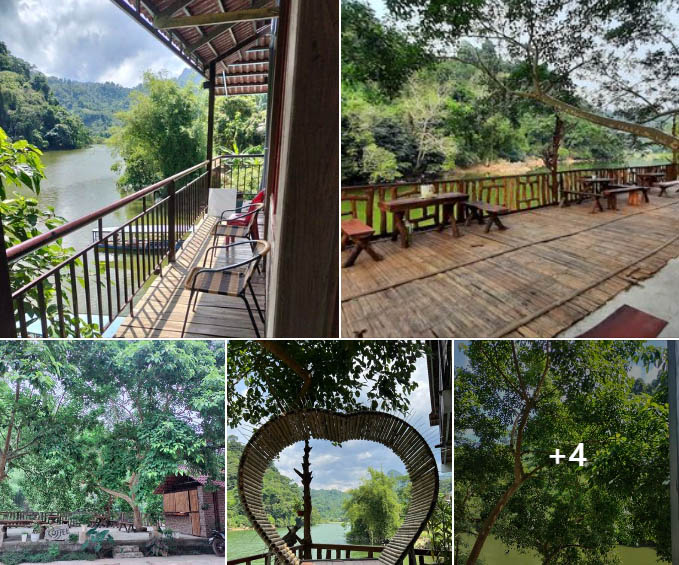Image resolution: width=679 pixels, height=565 pixels.
Task: Open the +4 tile to see more photos
Action: coord(566,454)
